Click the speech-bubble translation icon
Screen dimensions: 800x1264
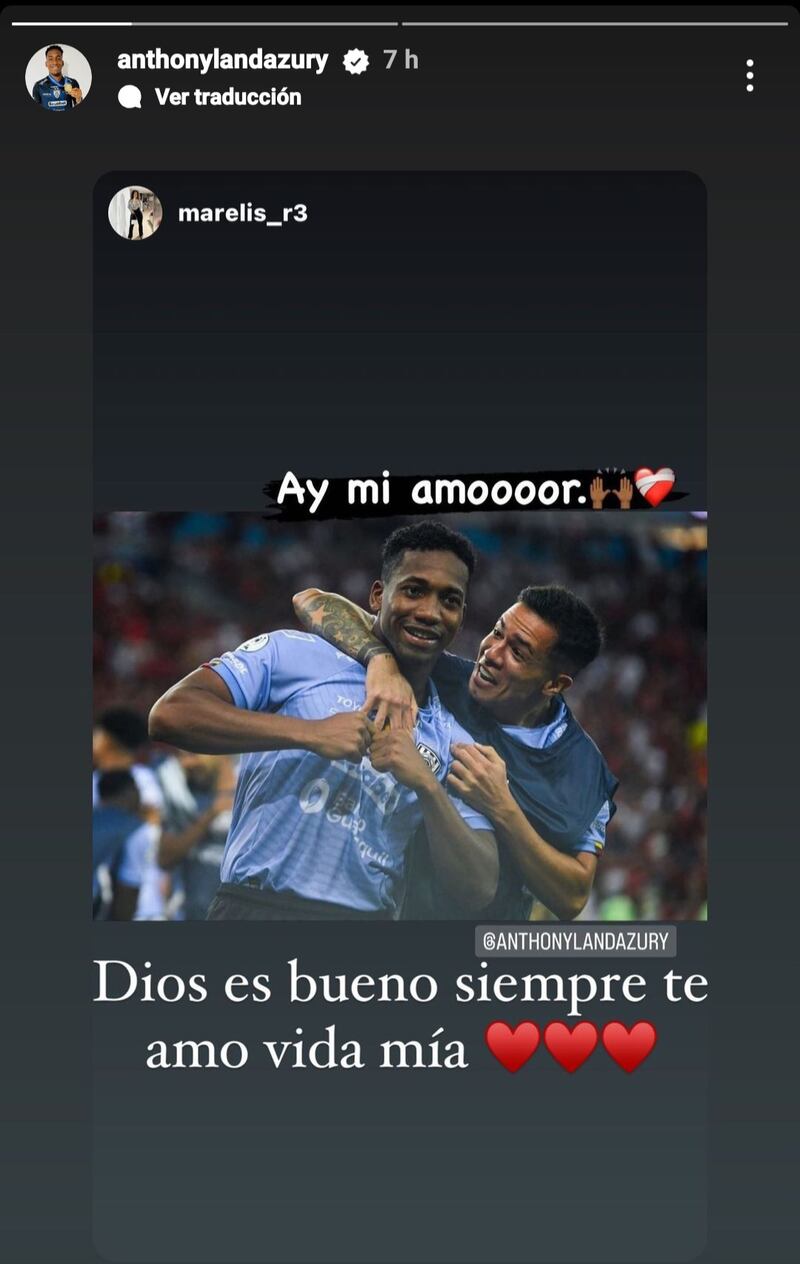click(130, 98)
